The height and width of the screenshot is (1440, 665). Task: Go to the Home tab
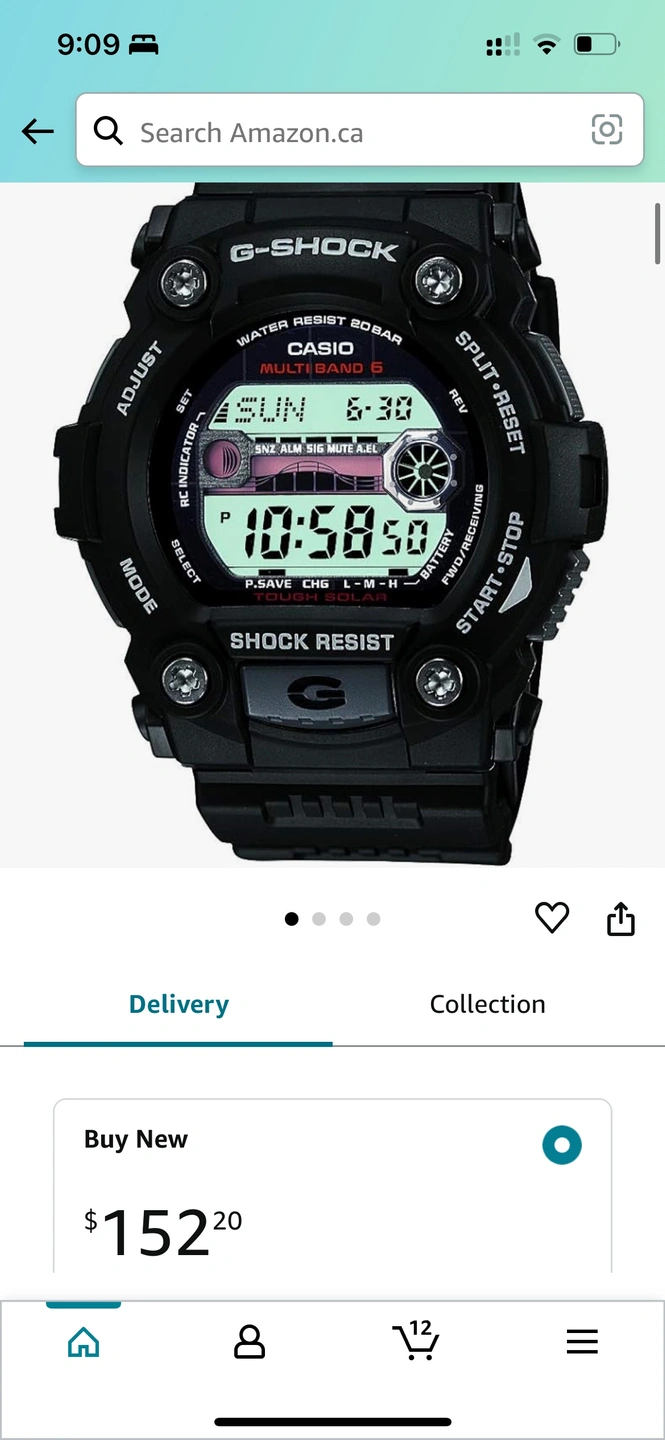point(83,1342)
